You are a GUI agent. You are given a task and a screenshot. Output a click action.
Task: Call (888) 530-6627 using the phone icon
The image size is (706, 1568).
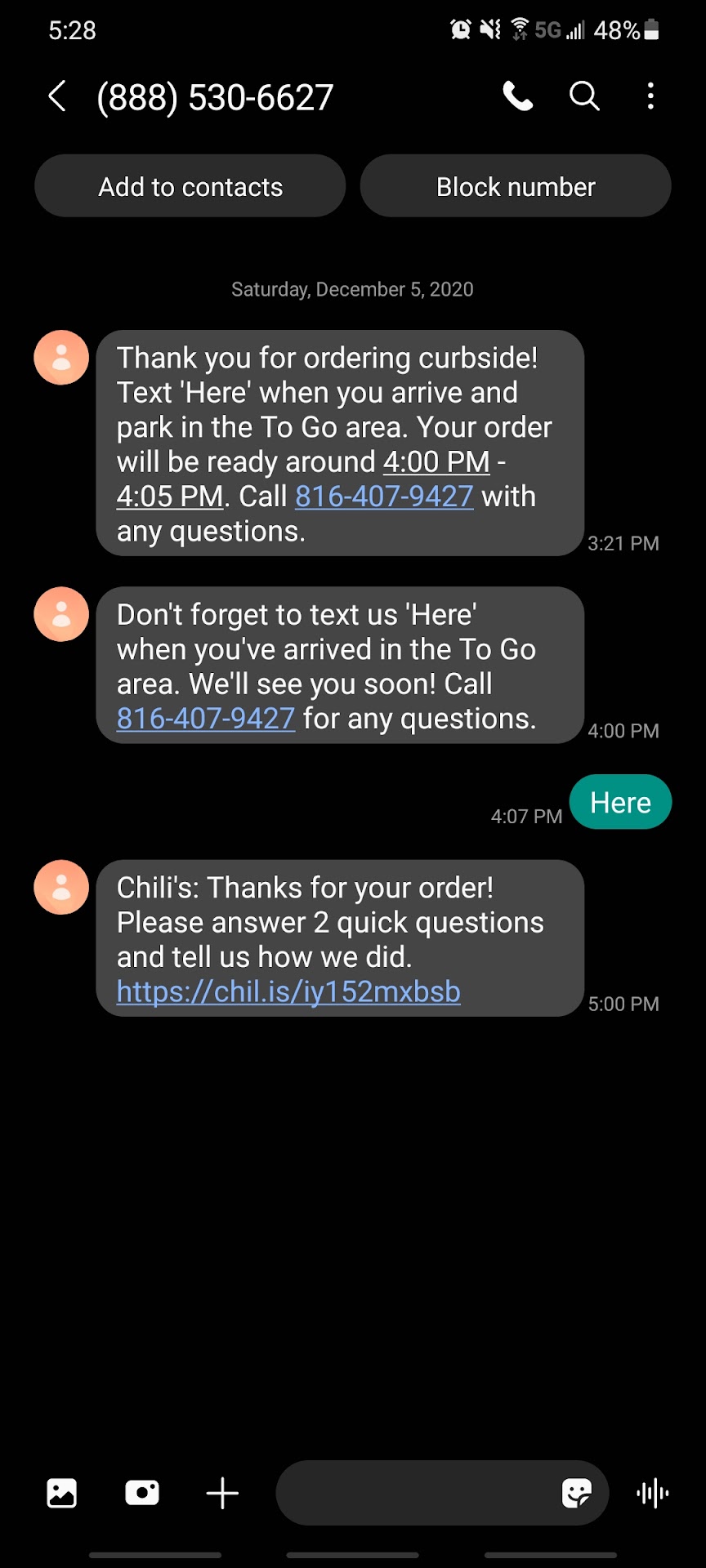point(517,96)
